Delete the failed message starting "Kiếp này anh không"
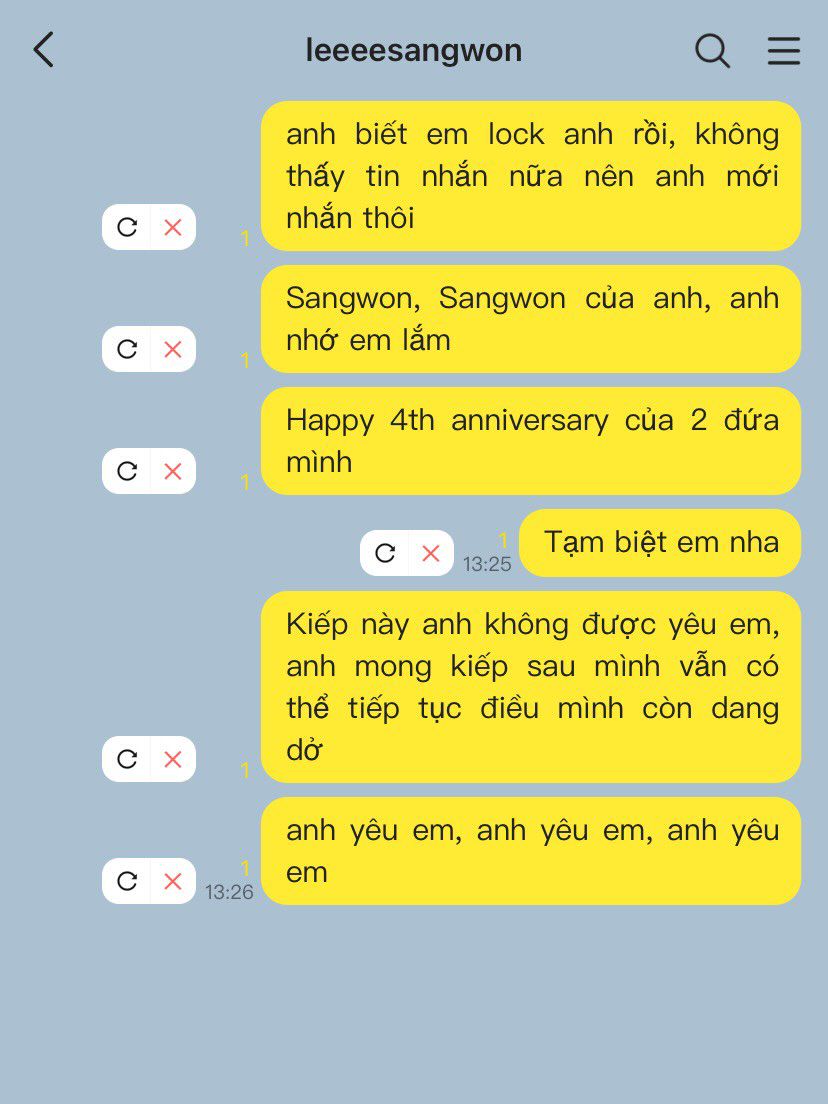 pos(172,759)
